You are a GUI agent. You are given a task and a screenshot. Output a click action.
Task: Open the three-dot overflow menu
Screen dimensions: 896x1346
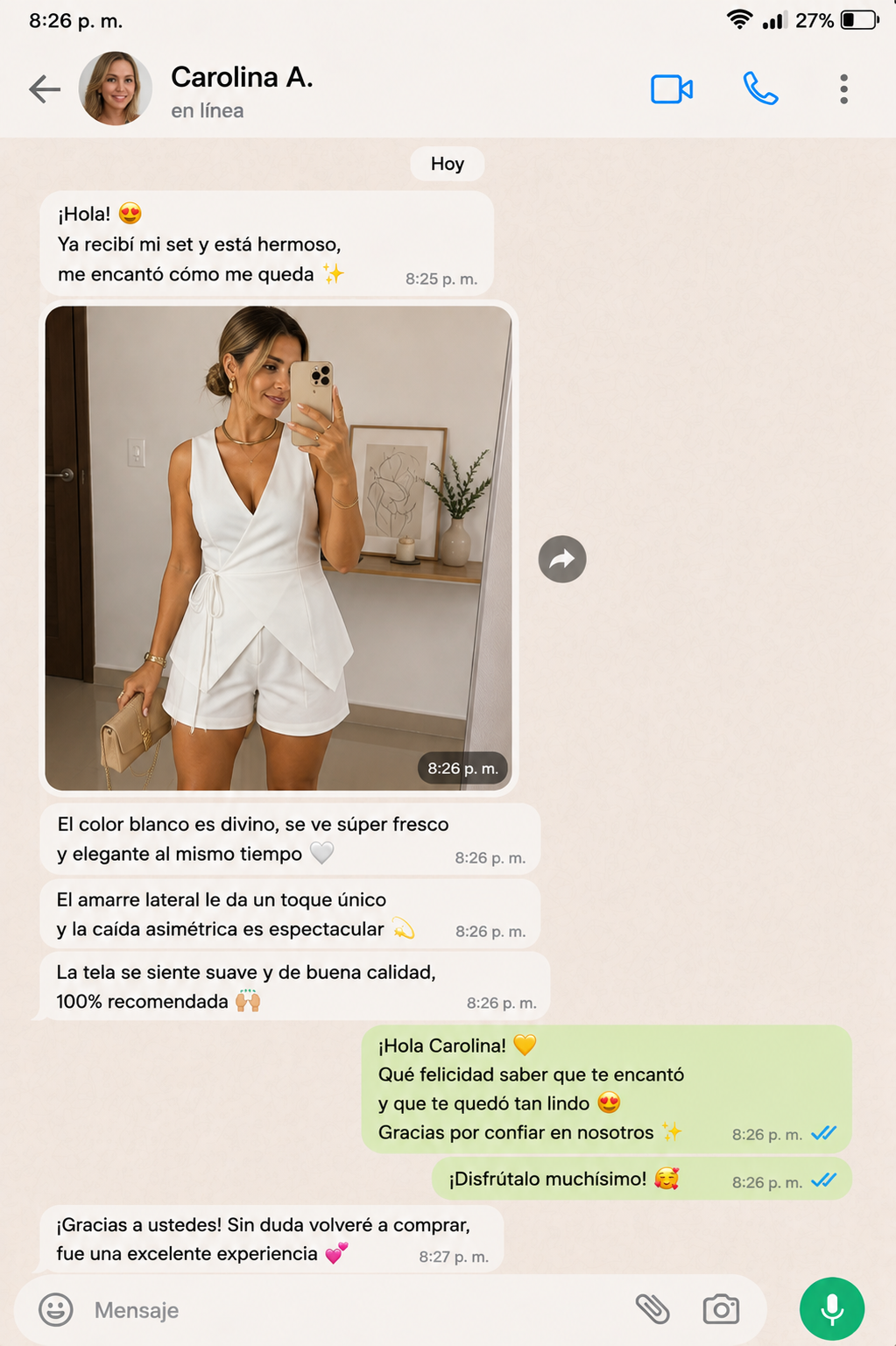(843, 89)
